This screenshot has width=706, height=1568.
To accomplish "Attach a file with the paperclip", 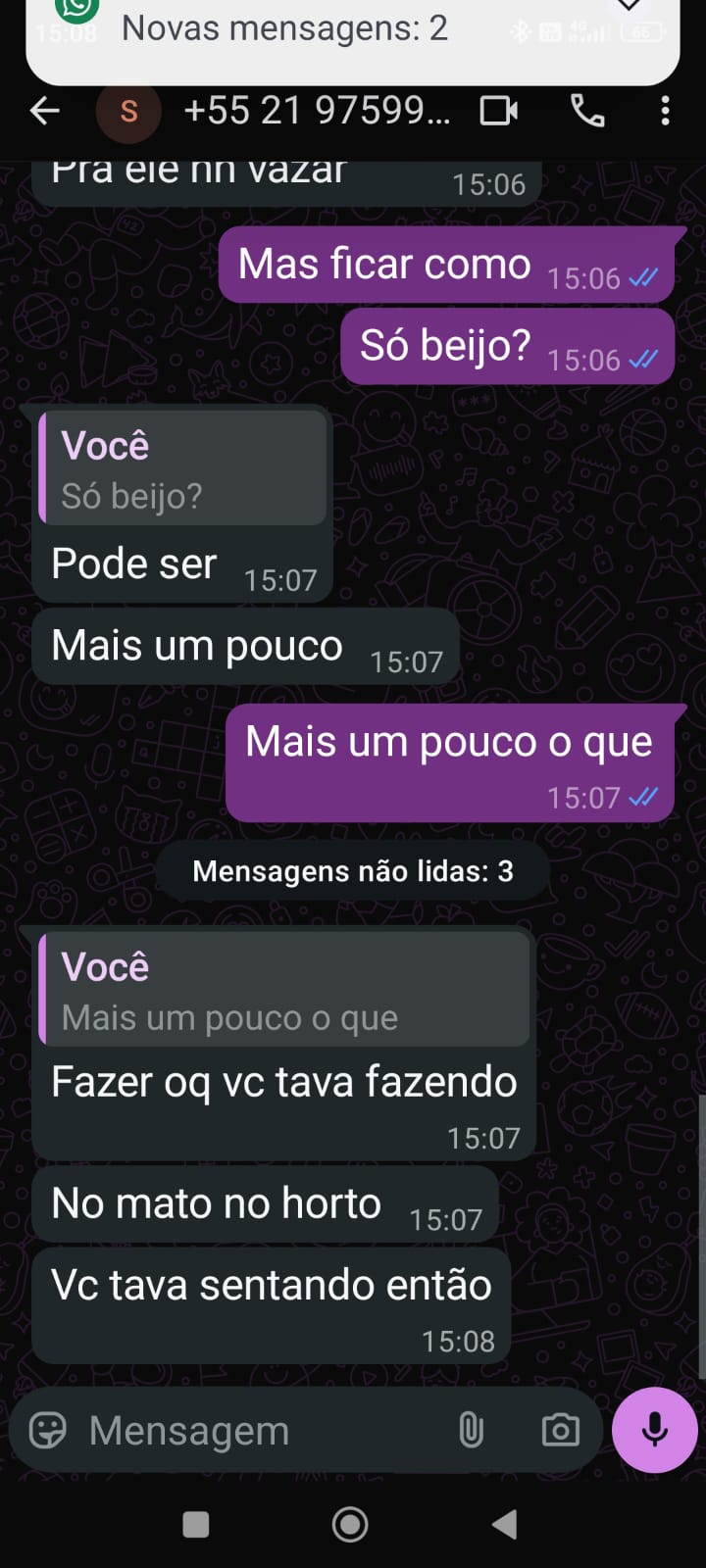I will pos(471,1431).
